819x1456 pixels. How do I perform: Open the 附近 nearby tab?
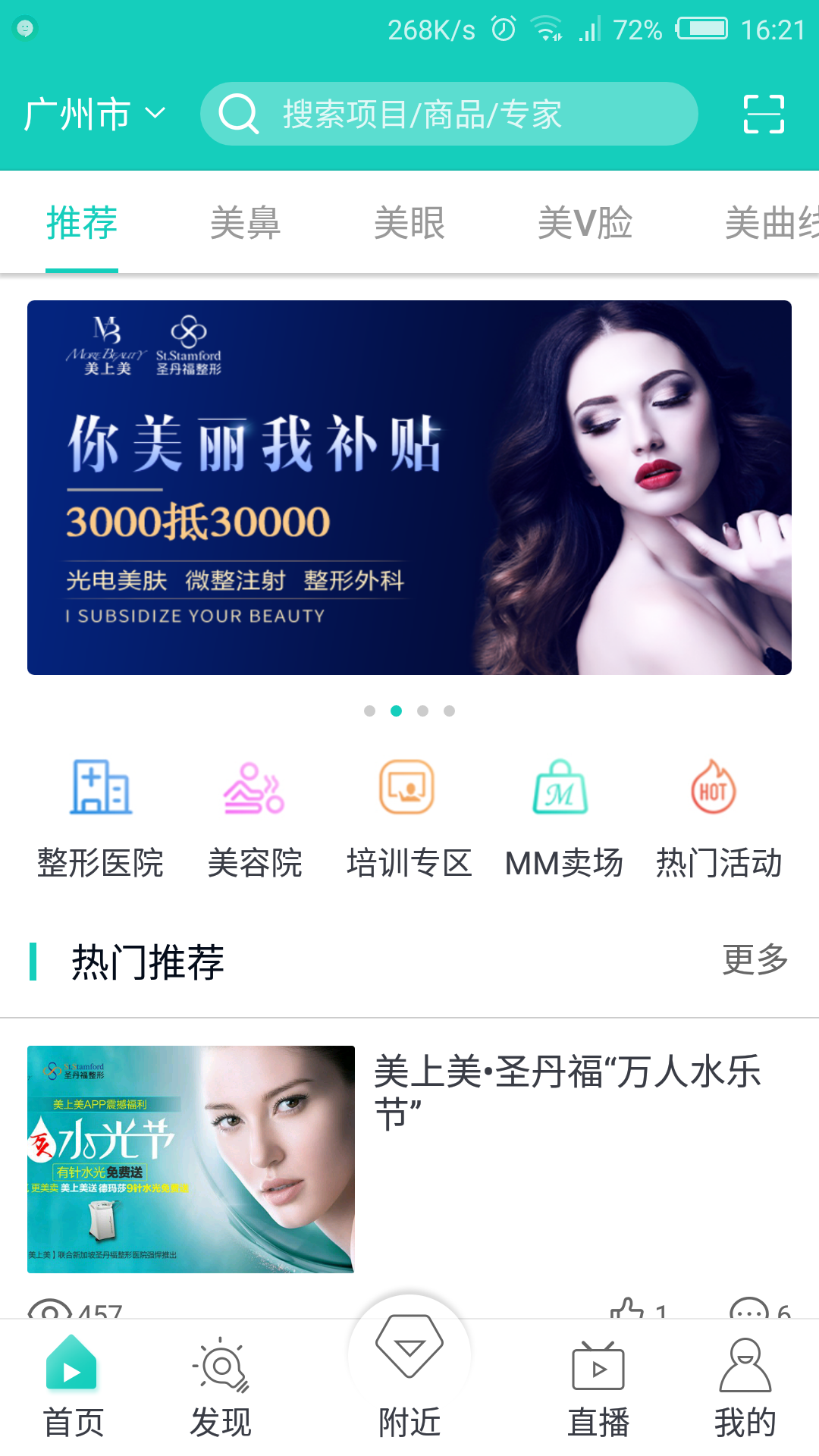click(409, 1373)
